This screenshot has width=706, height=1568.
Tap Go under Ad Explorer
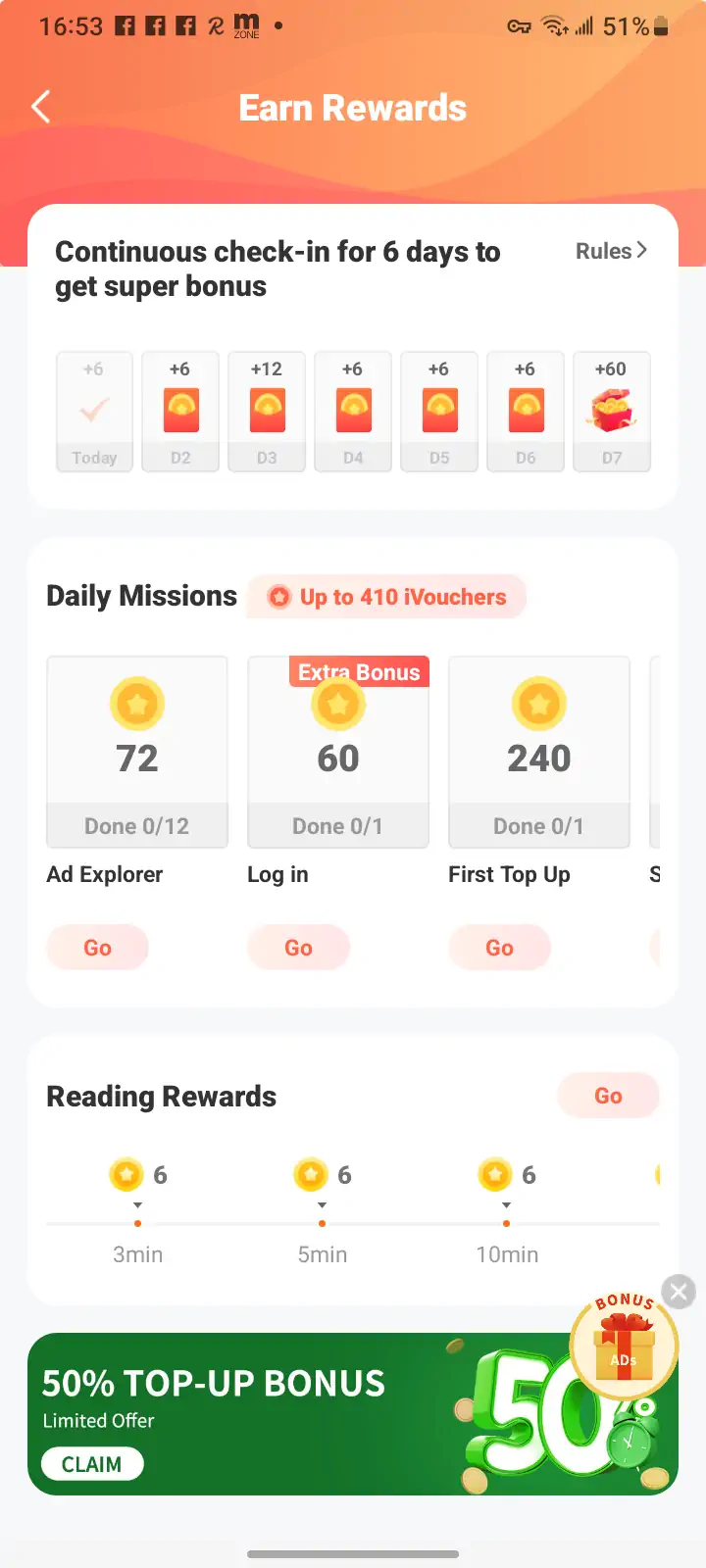[x=97, y=948]
